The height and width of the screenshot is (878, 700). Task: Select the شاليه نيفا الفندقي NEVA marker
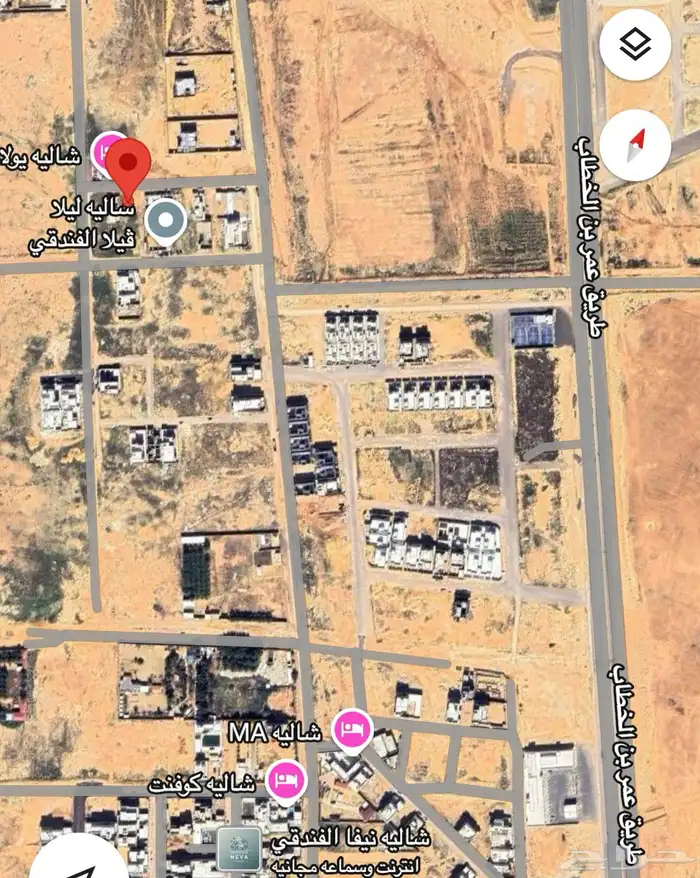click(240, 848)
